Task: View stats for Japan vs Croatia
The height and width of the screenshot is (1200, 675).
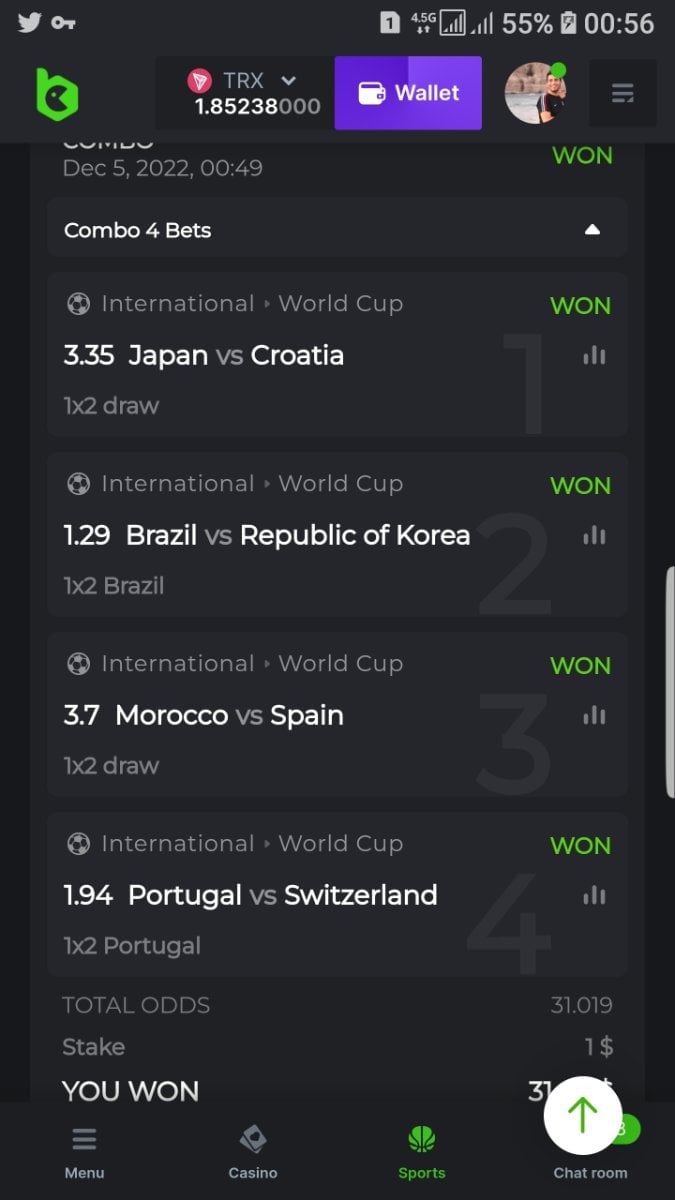Action: coord(594,355)
